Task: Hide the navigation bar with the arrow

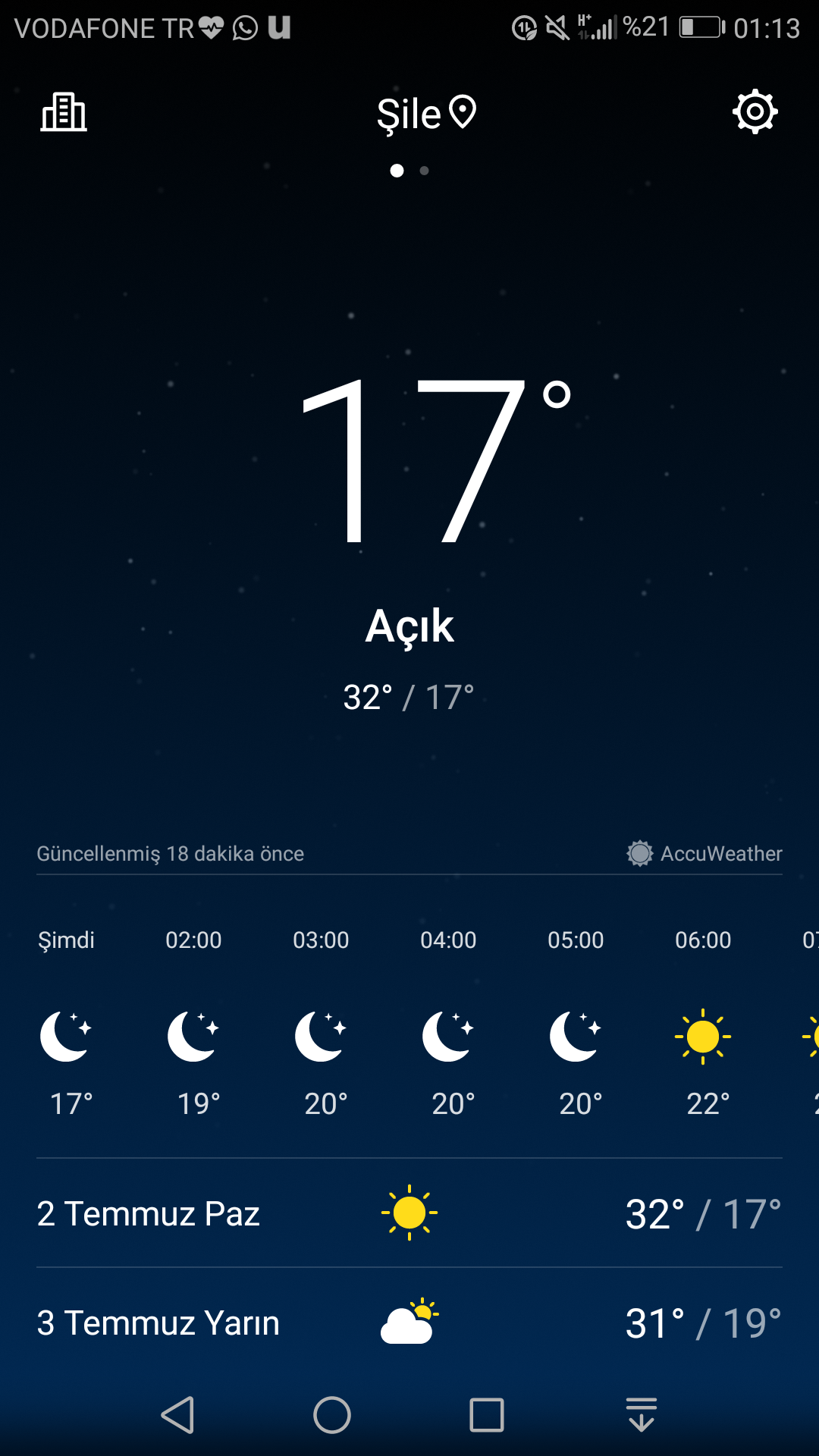Action: pyautogui.click(x=642, y=1415)
